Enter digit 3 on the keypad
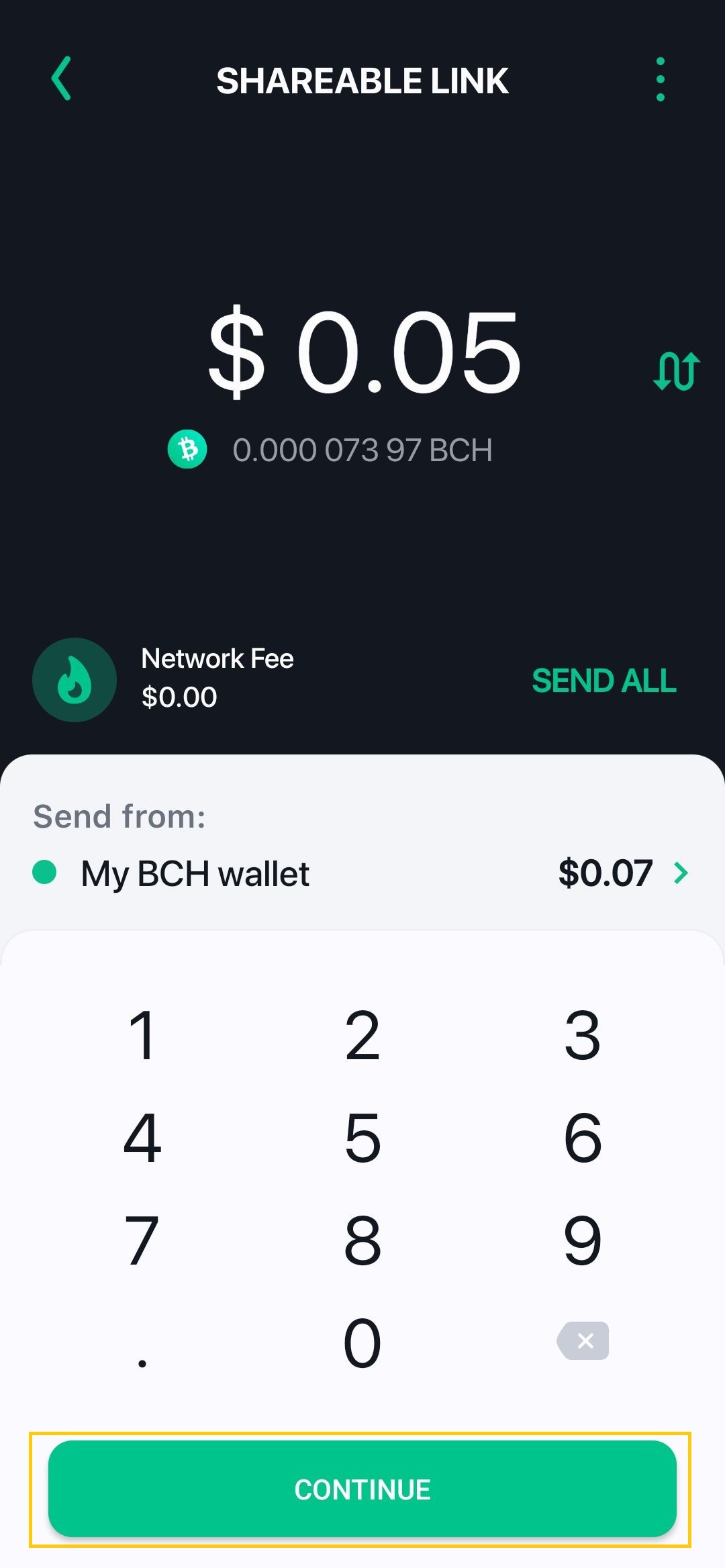Viewport: 725px width, 1568px height. pyautogui.click(x=582, y=1036)
